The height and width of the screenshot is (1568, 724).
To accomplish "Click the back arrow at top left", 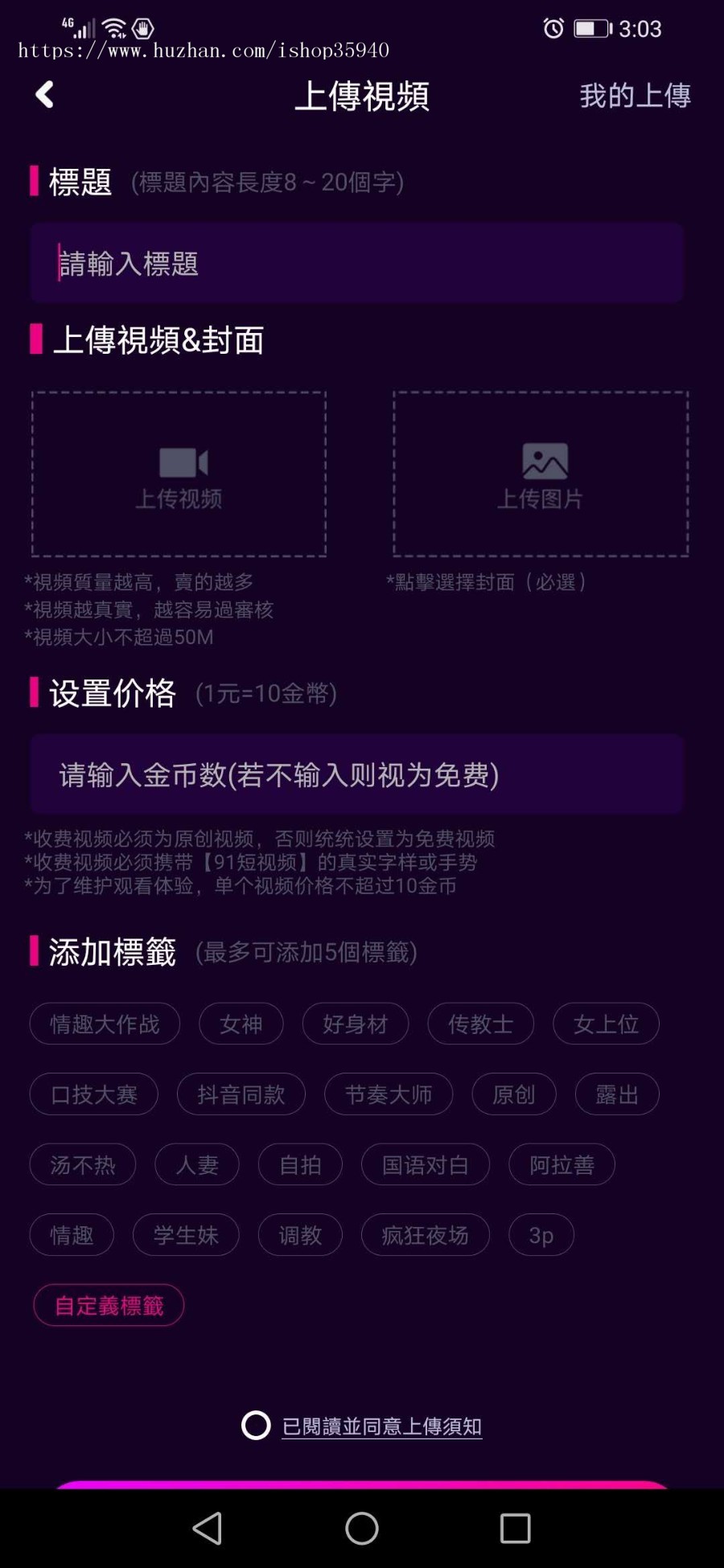I will point(43,94).
